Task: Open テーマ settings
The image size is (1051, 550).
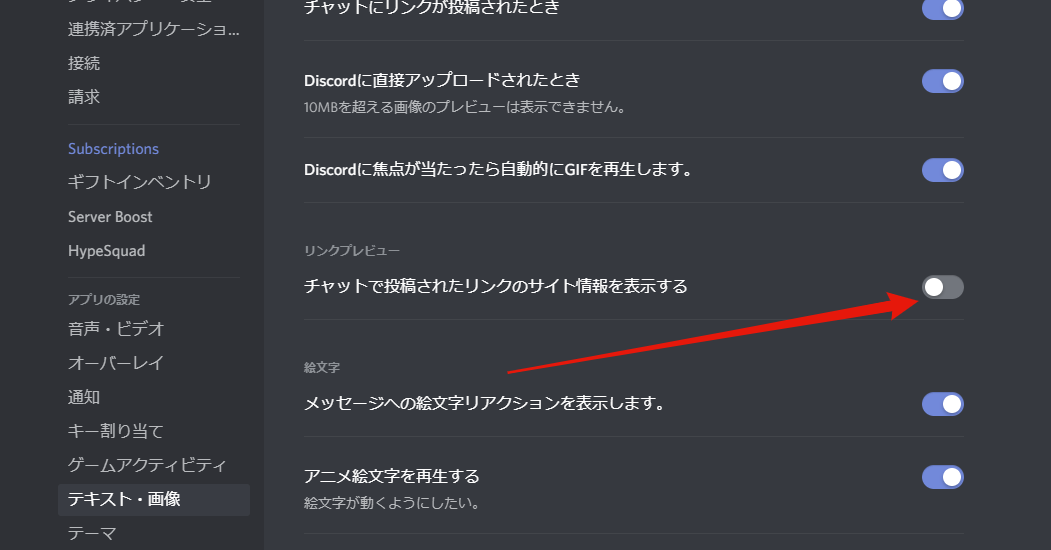Action: click(x=92, y=533)
